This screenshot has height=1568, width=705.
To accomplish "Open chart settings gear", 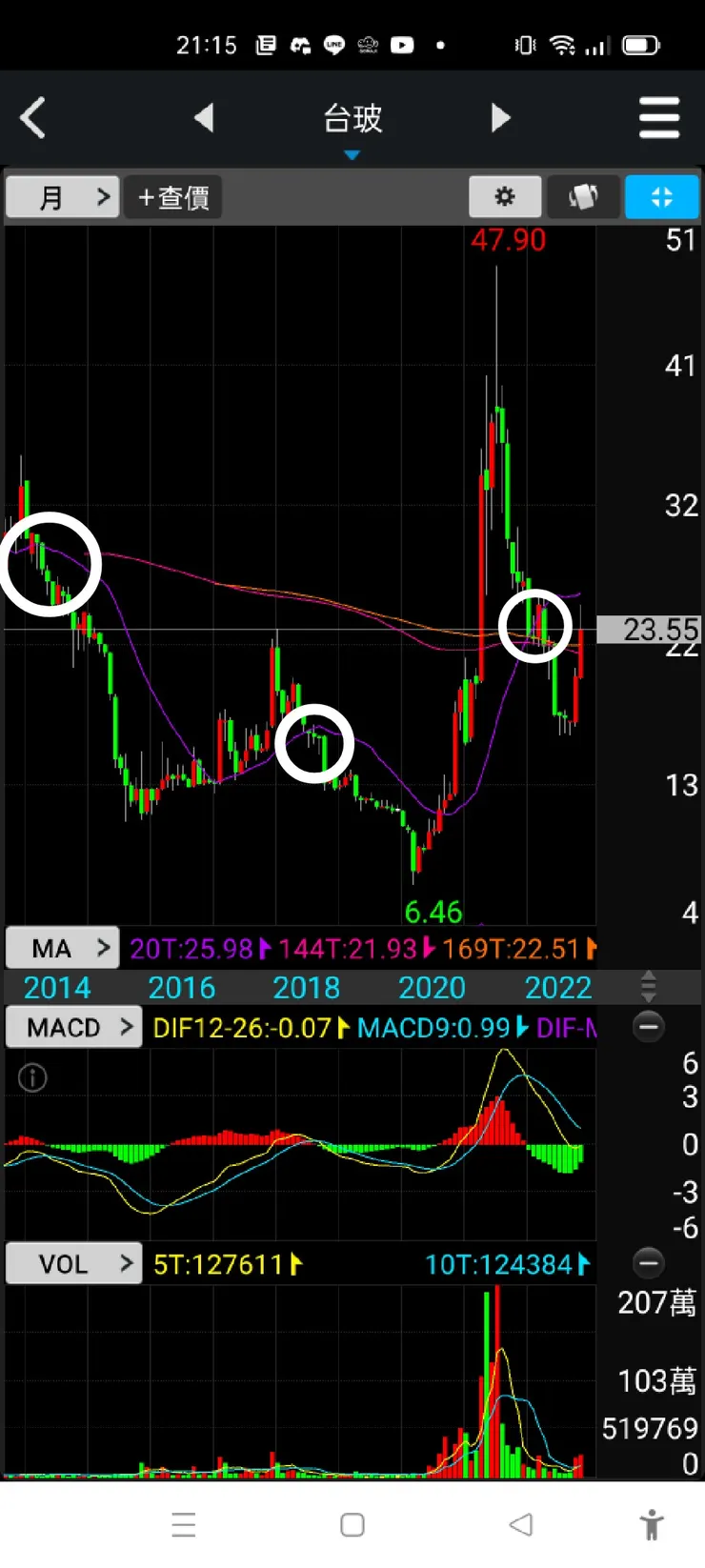I will click(x=505, y=197).
